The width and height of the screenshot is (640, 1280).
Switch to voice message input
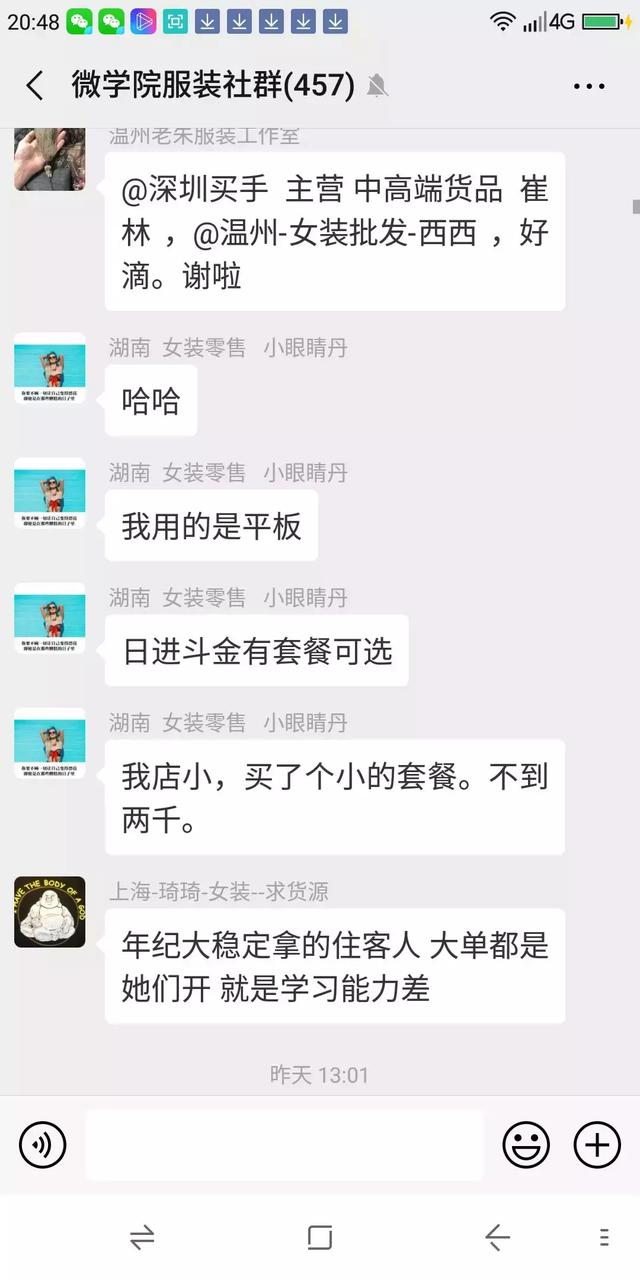click(x=42, y=1144)
